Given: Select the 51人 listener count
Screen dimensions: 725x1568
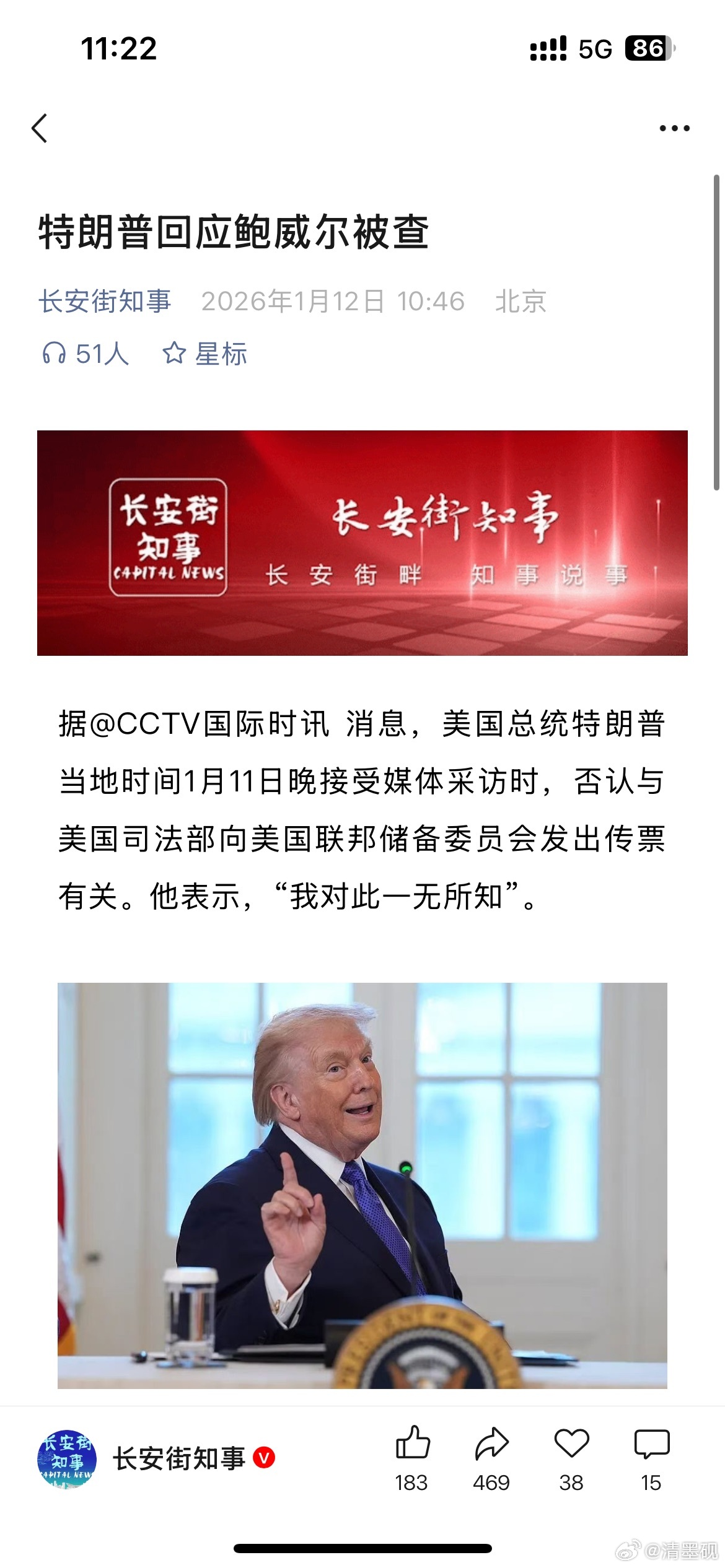Looking at the screenshot, I should (x=102, y=353).
